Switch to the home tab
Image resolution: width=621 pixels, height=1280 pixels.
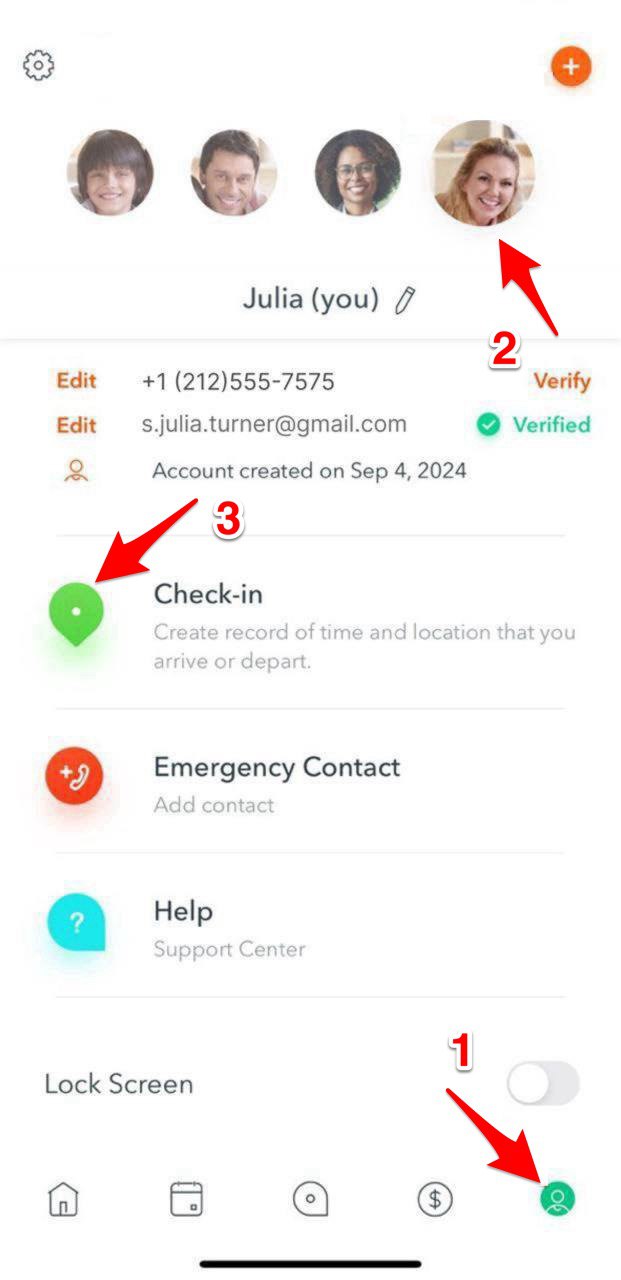click(64, 1198)
